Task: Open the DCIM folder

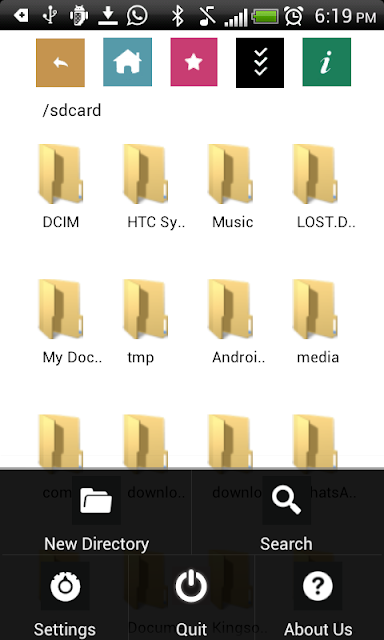Action: pos(61,186)
